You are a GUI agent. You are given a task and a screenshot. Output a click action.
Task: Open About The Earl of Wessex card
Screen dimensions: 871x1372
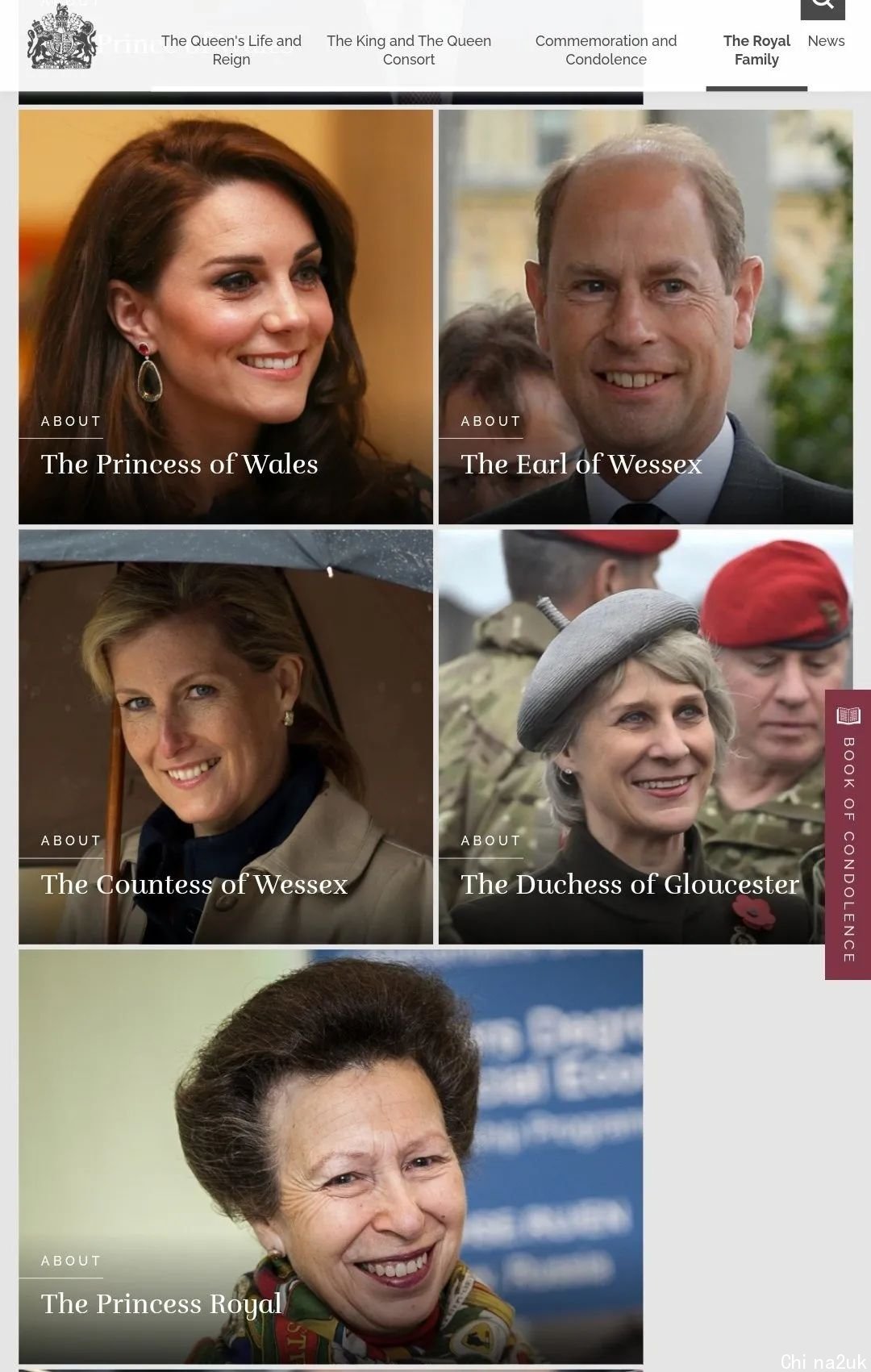tap(645, 317)
